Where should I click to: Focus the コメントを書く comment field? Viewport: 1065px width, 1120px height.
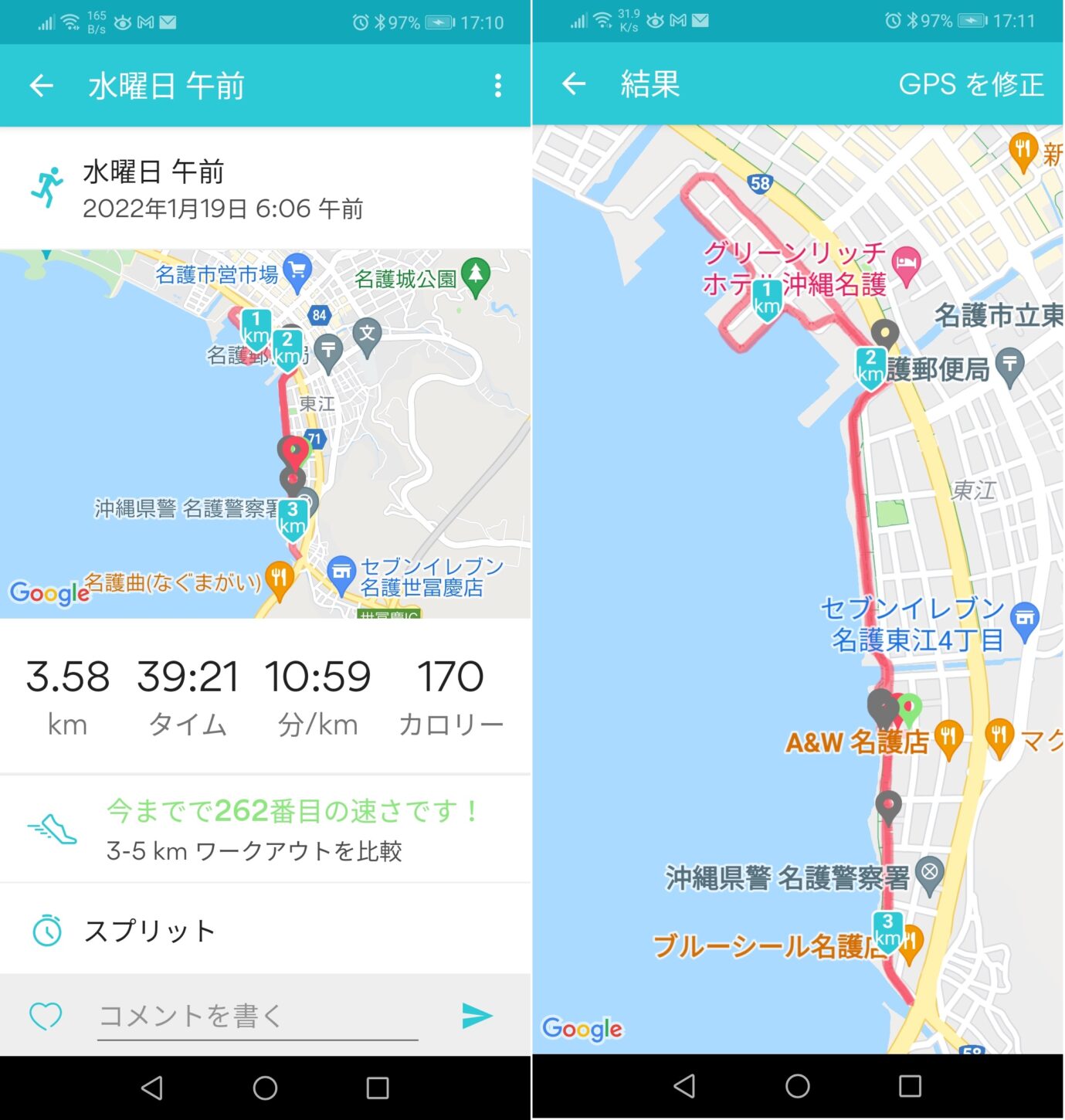click(257, 1016)
